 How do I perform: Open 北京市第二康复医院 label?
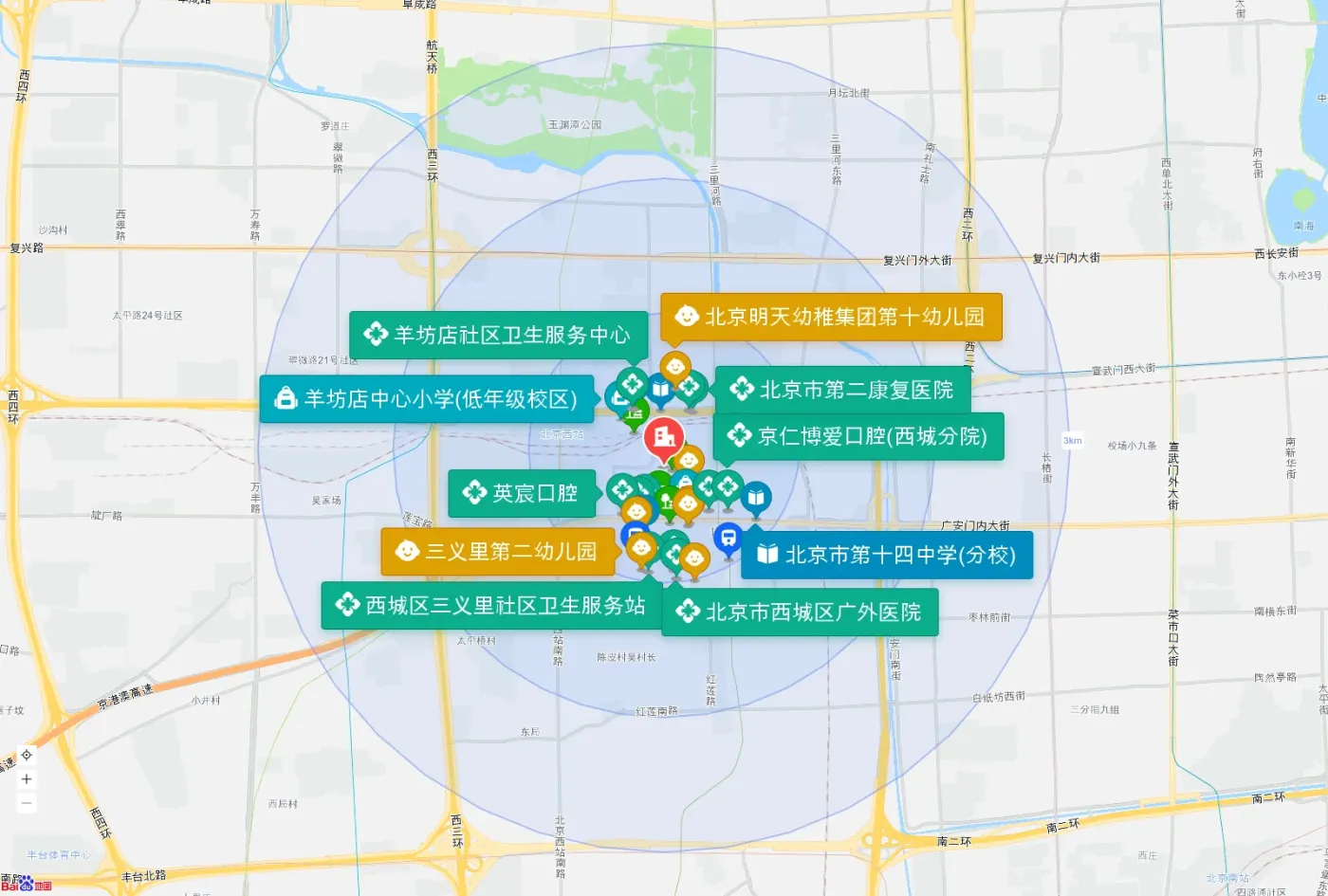842,389
